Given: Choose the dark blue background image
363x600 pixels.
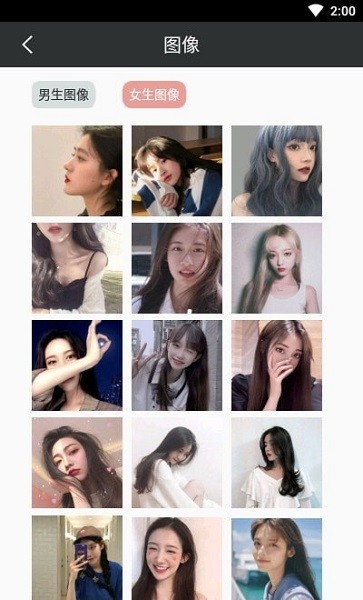Looking at the screenshot, I should coord(77,365).
